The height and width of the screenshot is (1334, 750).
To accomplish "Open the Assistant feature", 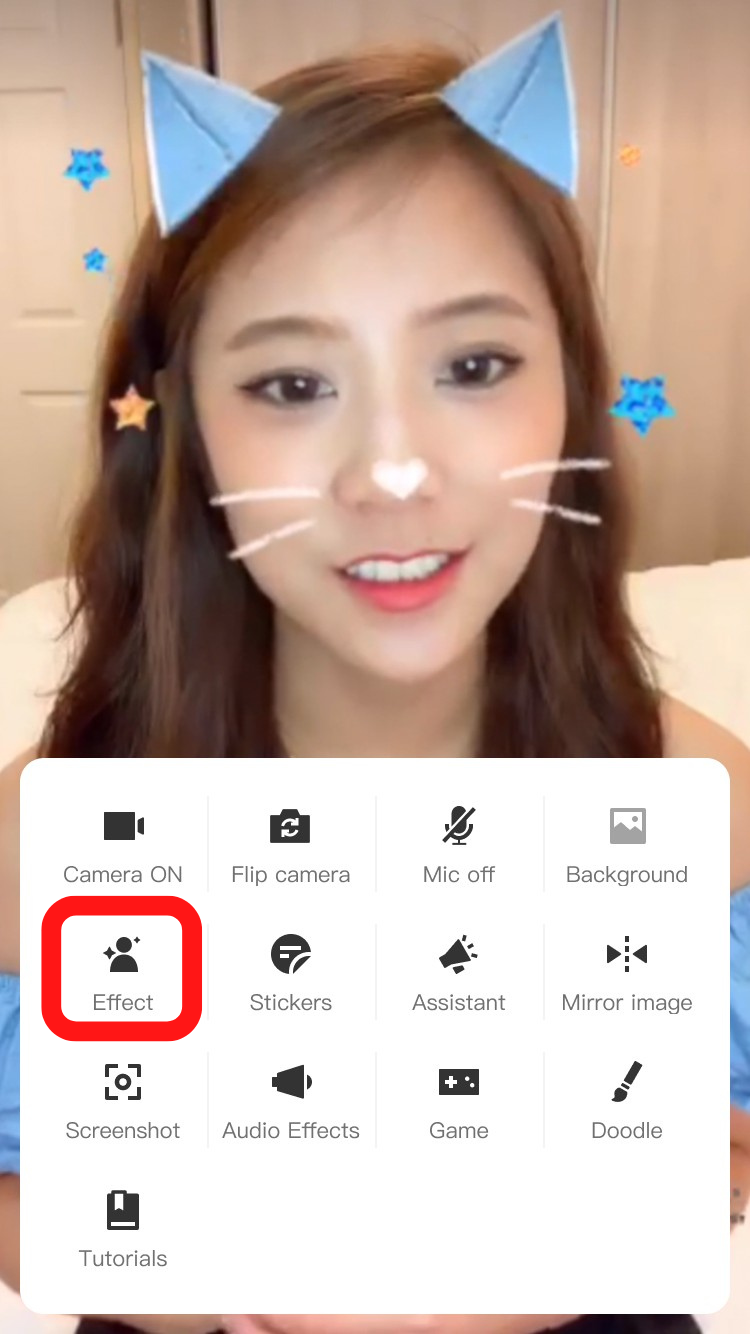I will [458, 955].
